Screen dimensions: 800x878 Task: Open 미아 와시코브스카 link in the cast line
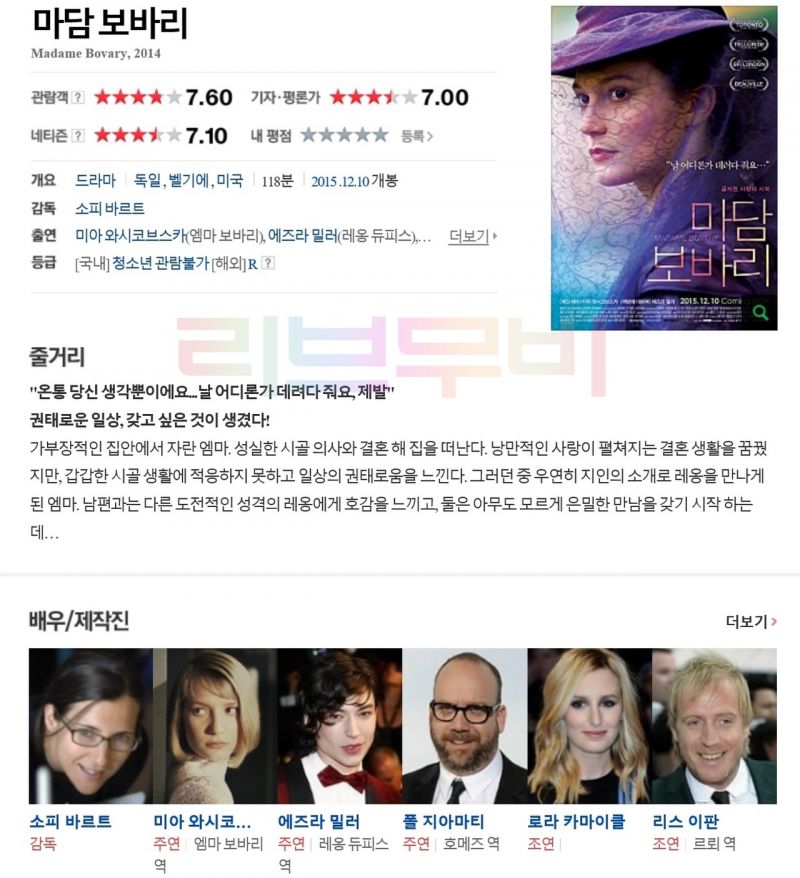[130, 236]
